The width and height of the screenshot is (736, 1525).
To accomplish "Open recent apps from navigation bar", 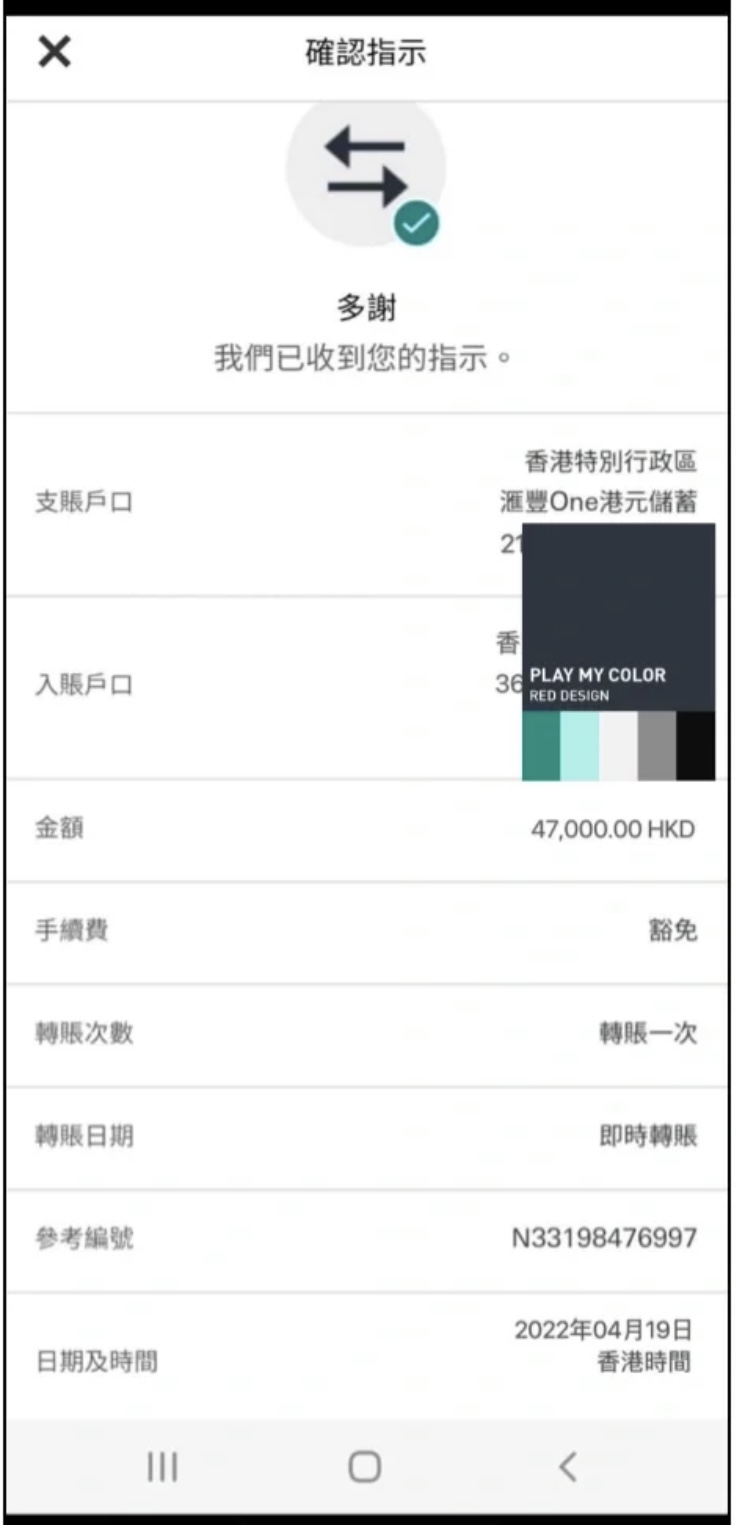I will coord(162,1467).
